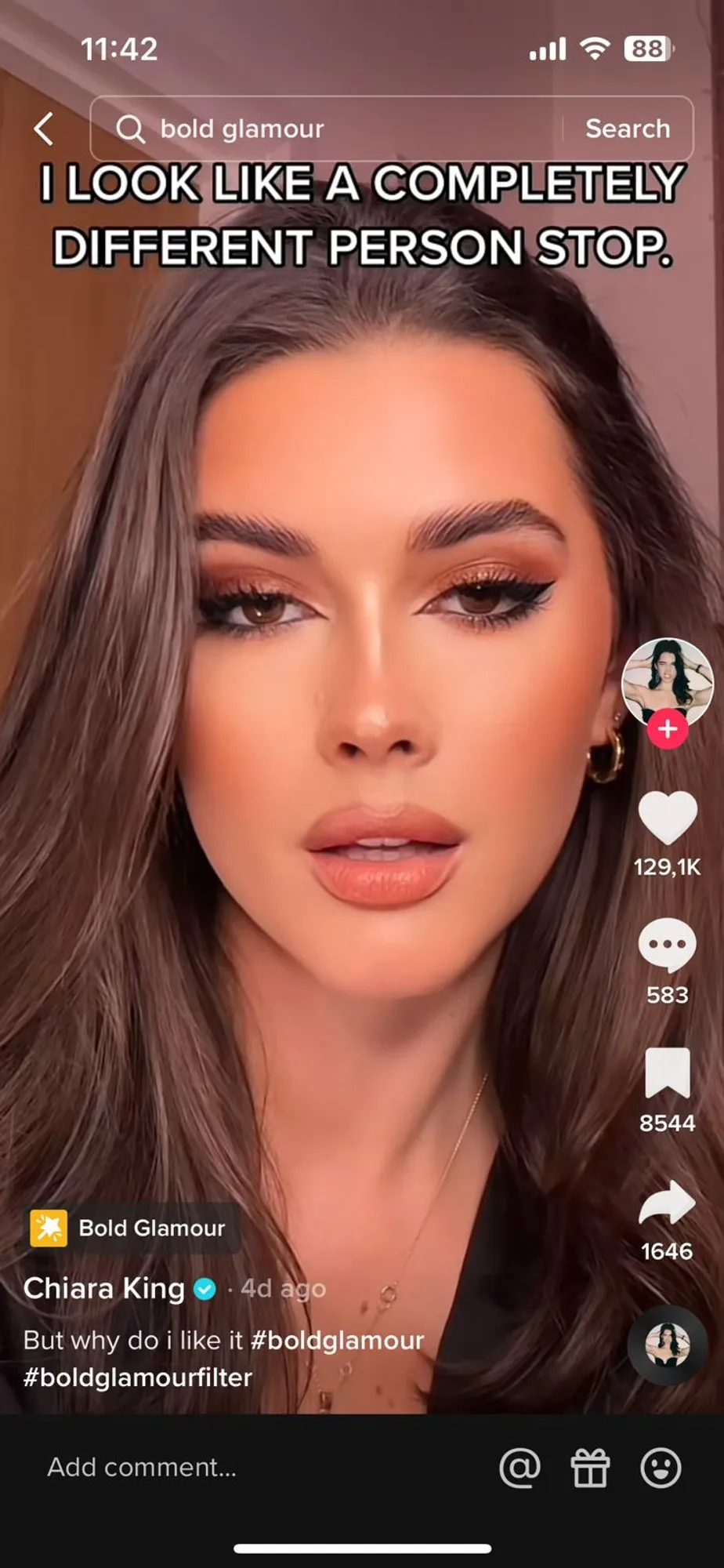Open the Bold Glamour effect chip
Viewport: 724px width, 1568px height.
[132, 1228]
